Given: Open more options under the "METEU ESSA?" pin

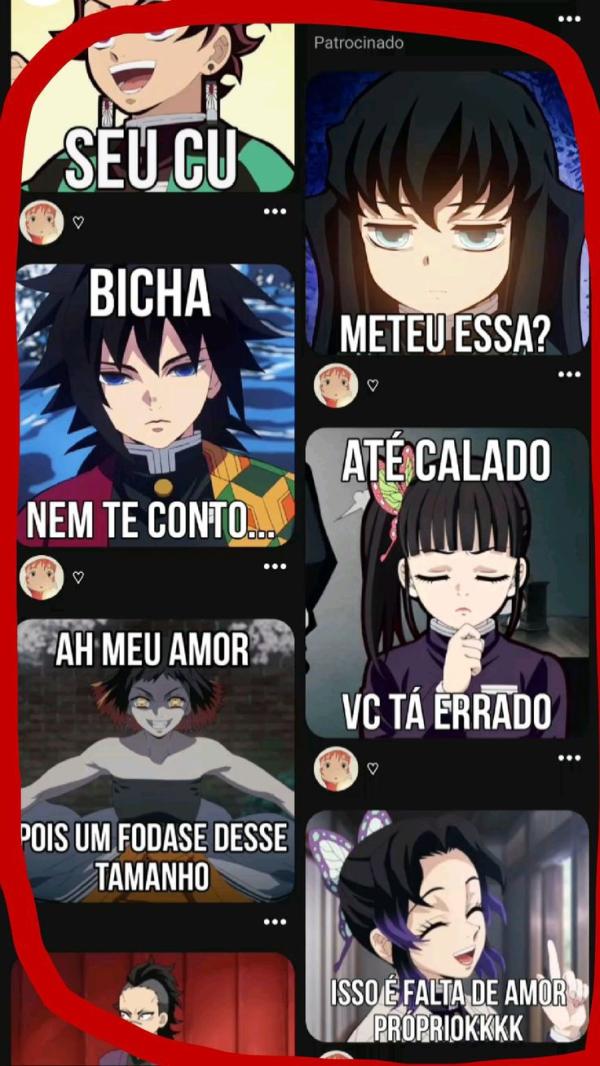Looking at the screenshot, I should (569, 374).
